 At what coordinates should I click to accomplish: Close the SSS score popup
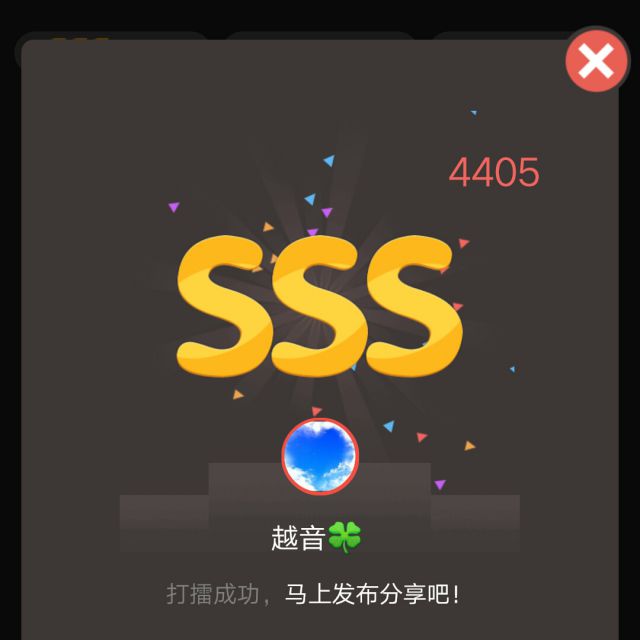(x=596, y=61)
